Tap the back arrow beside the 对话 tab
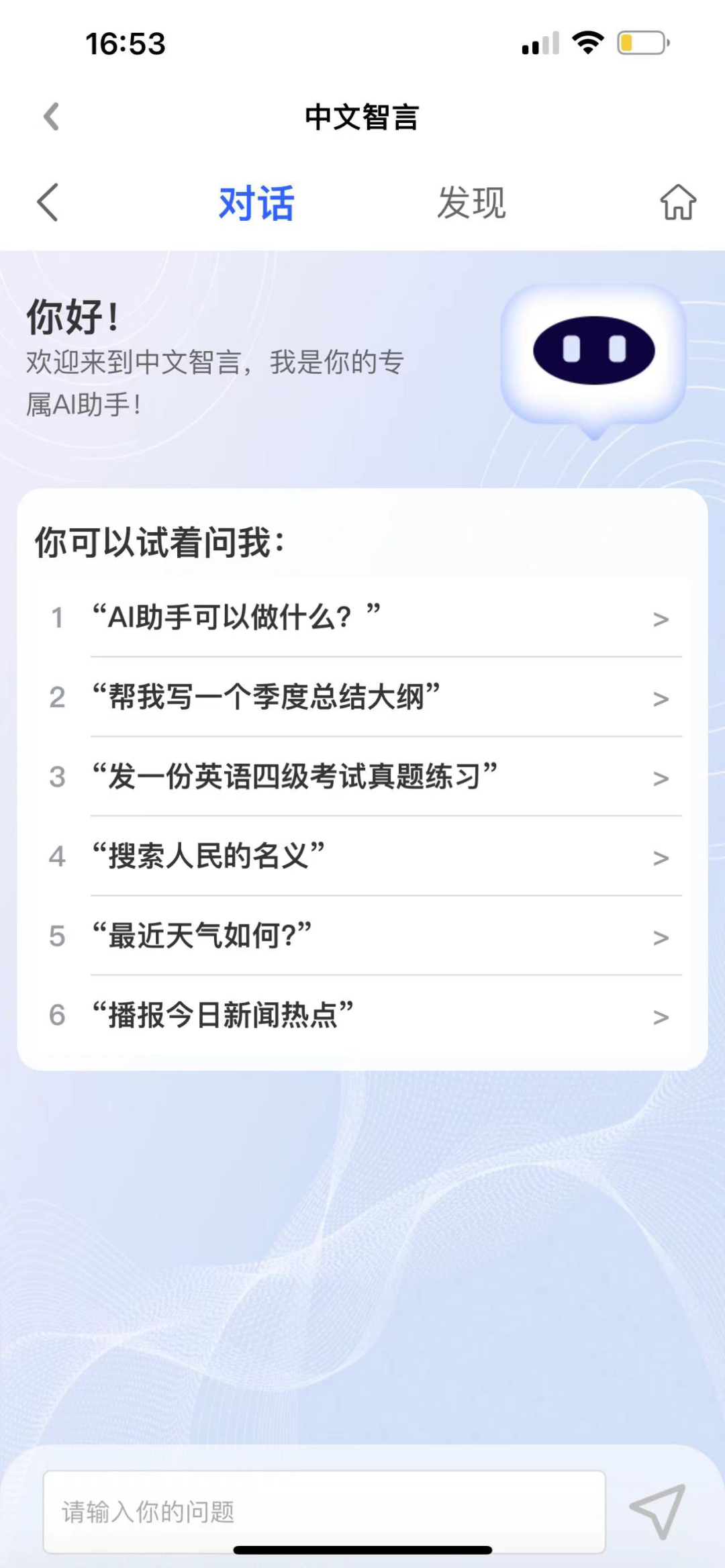The width and height of the screenshot is (725, 1568). (48, 202)
